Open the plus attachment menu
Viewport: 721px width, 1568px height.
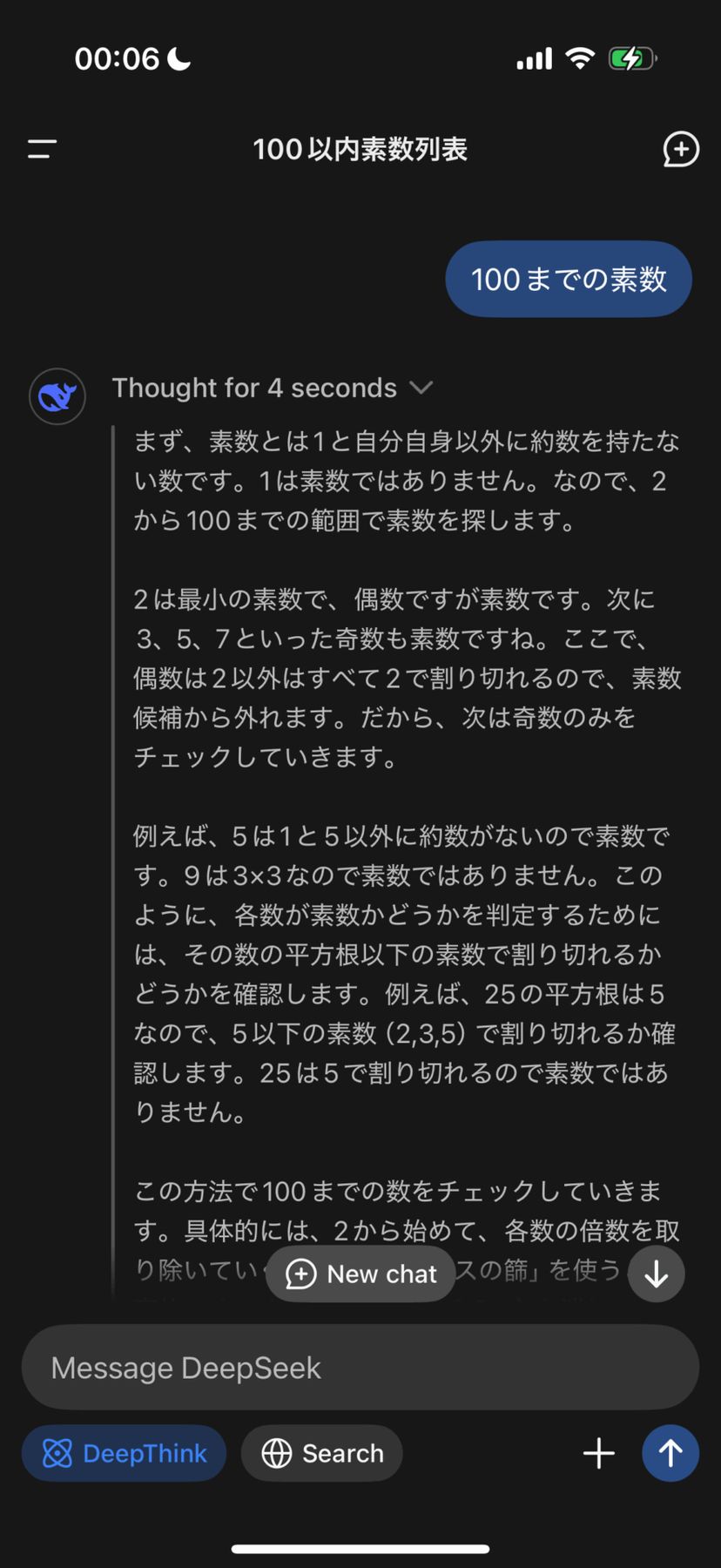pos(599,1453)
